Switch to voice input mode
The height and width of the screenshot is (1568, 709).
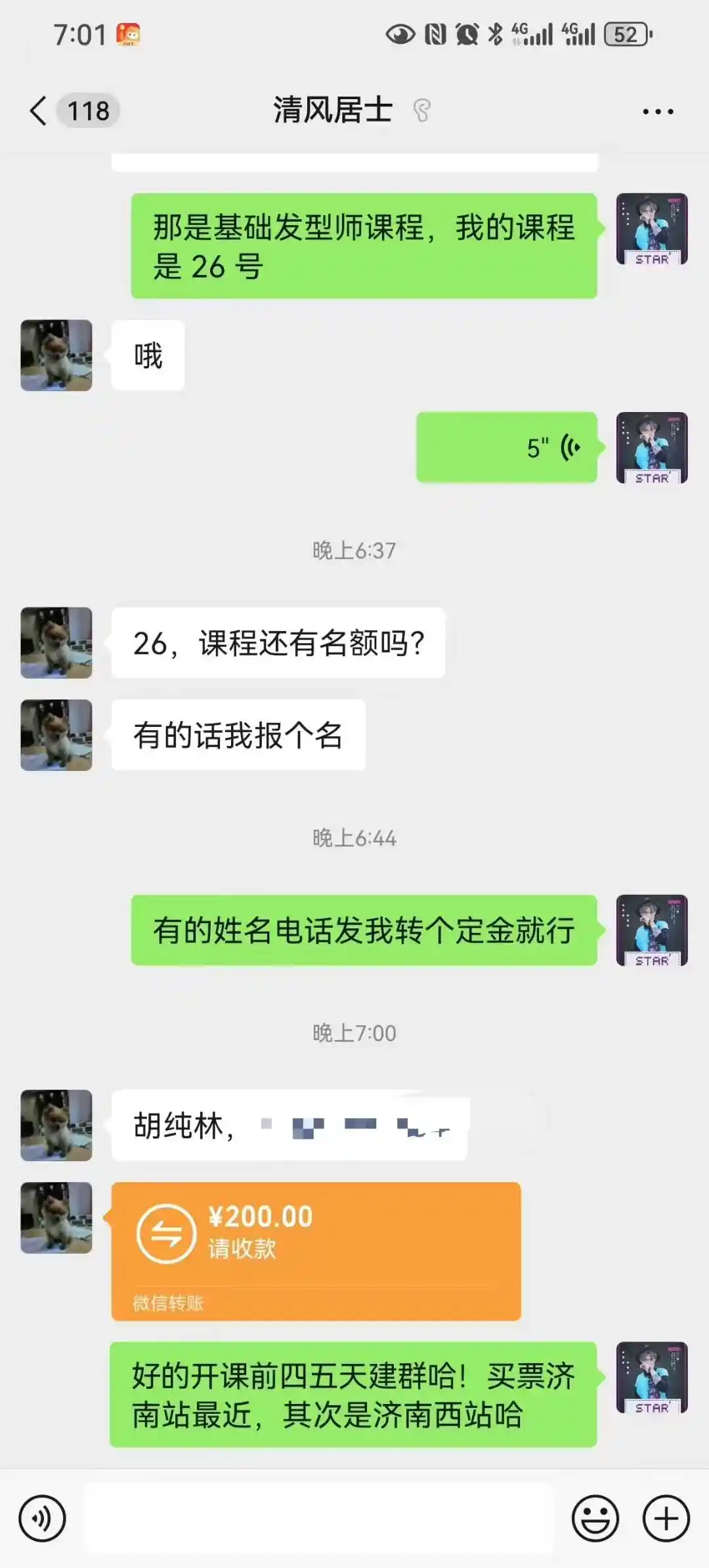(x=43, y=1518)
